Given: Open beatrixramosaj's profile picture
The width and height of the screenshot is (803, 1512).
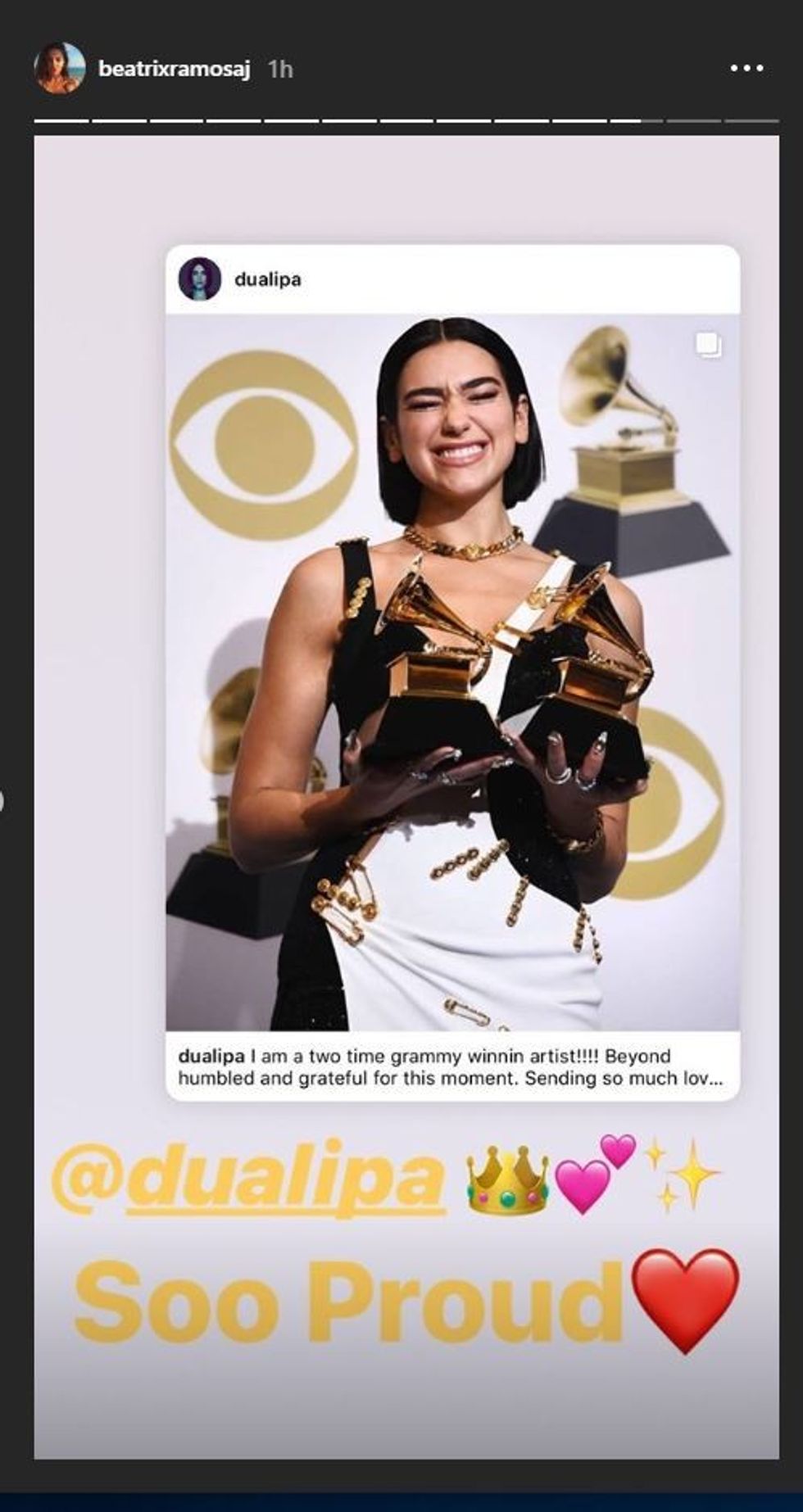Looking at the screenshot, I should coord(59,69).
